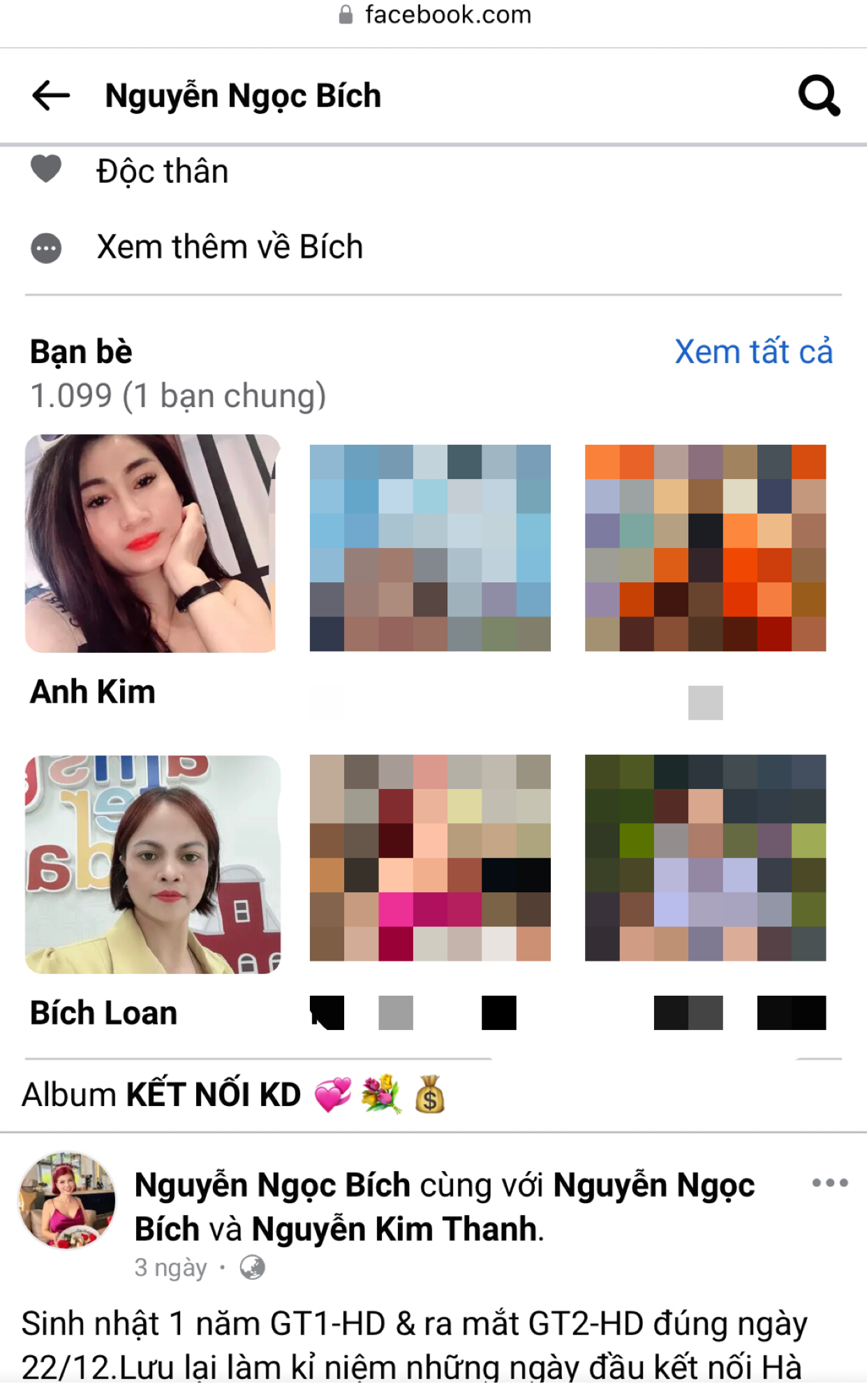Viewport: 867px width, 1400px height.
Task: Open search on Nguyễn Ngọc Bích's profile
Action: pos(819,96)
